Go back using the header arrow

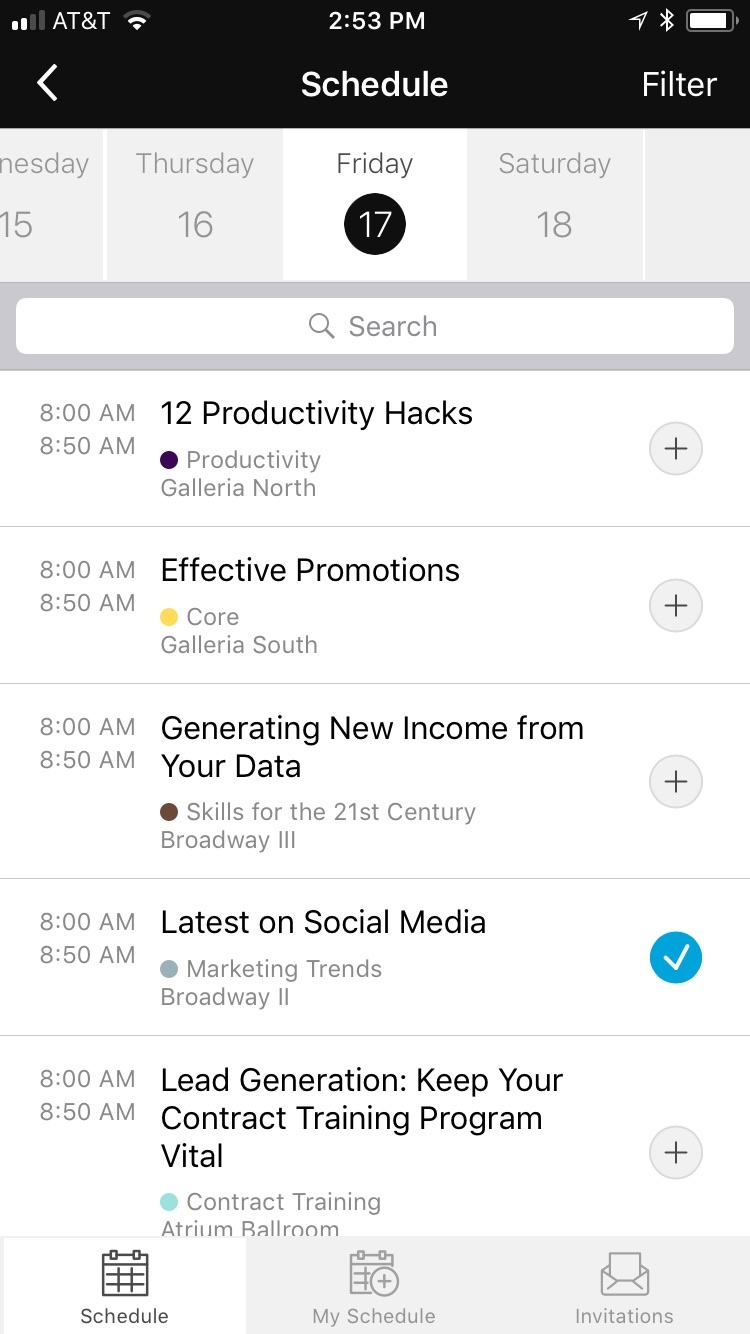click(x=47, y=84)
